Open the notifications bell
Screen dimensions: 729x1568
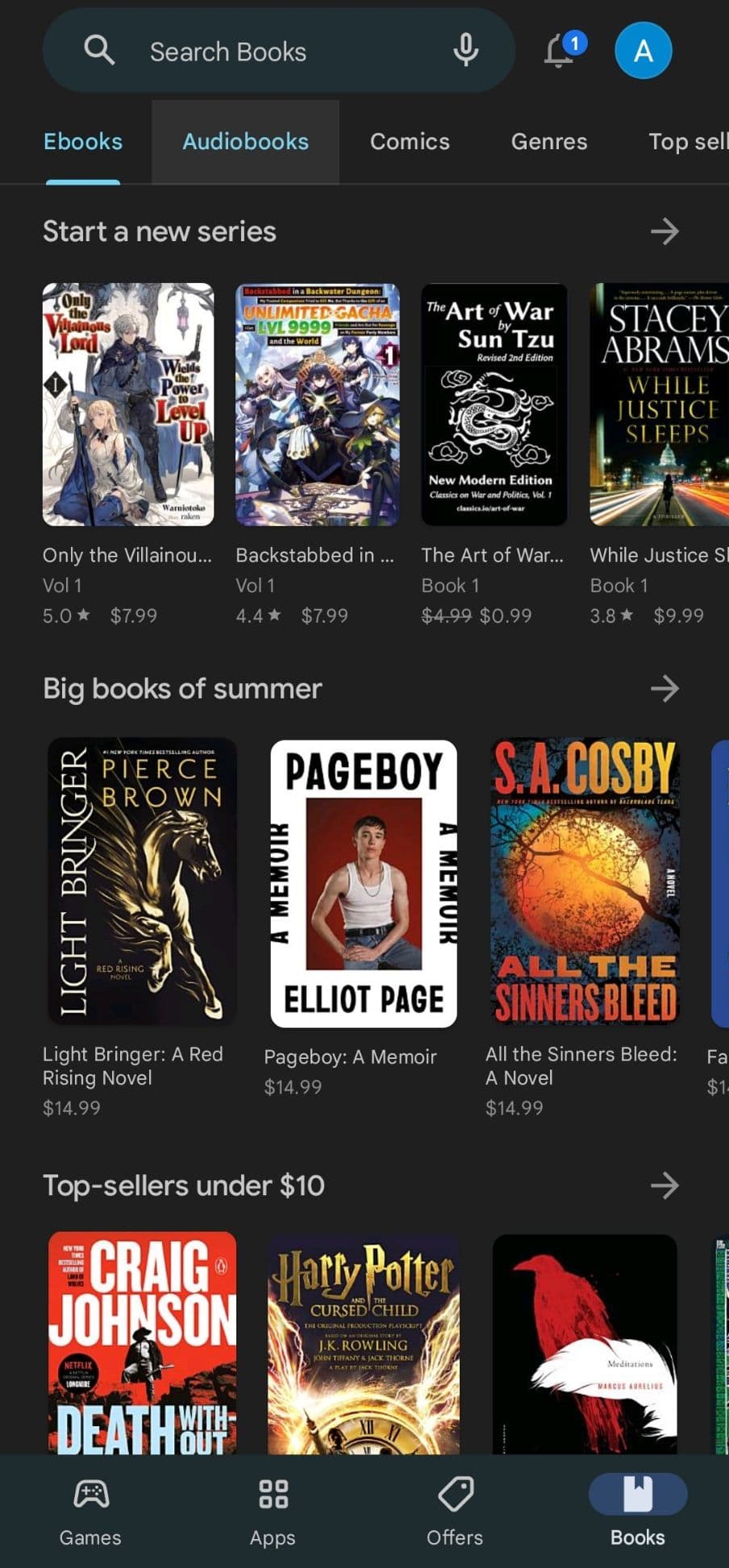(560, 52)
